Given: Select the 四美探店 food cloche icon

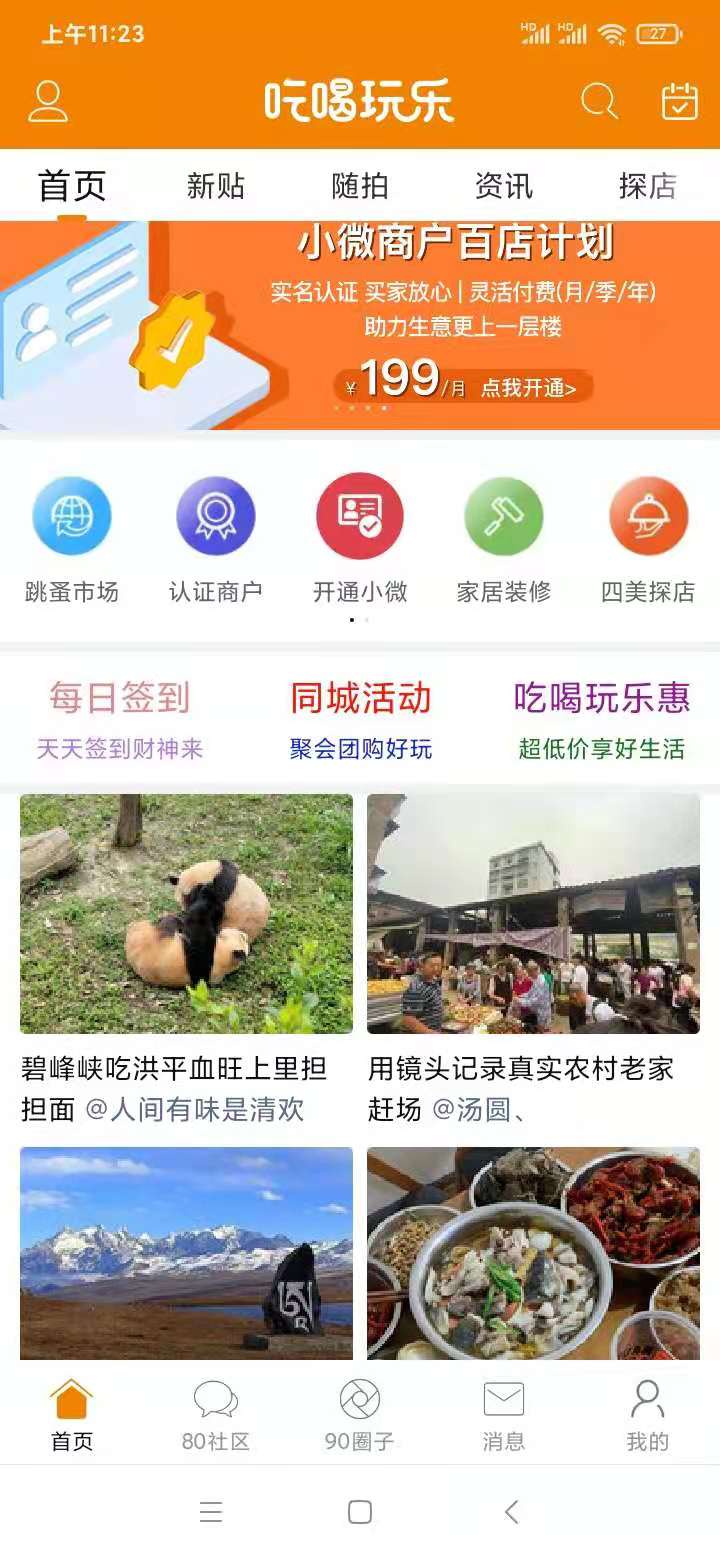Looking at the screenshot, I should [648, 518].
